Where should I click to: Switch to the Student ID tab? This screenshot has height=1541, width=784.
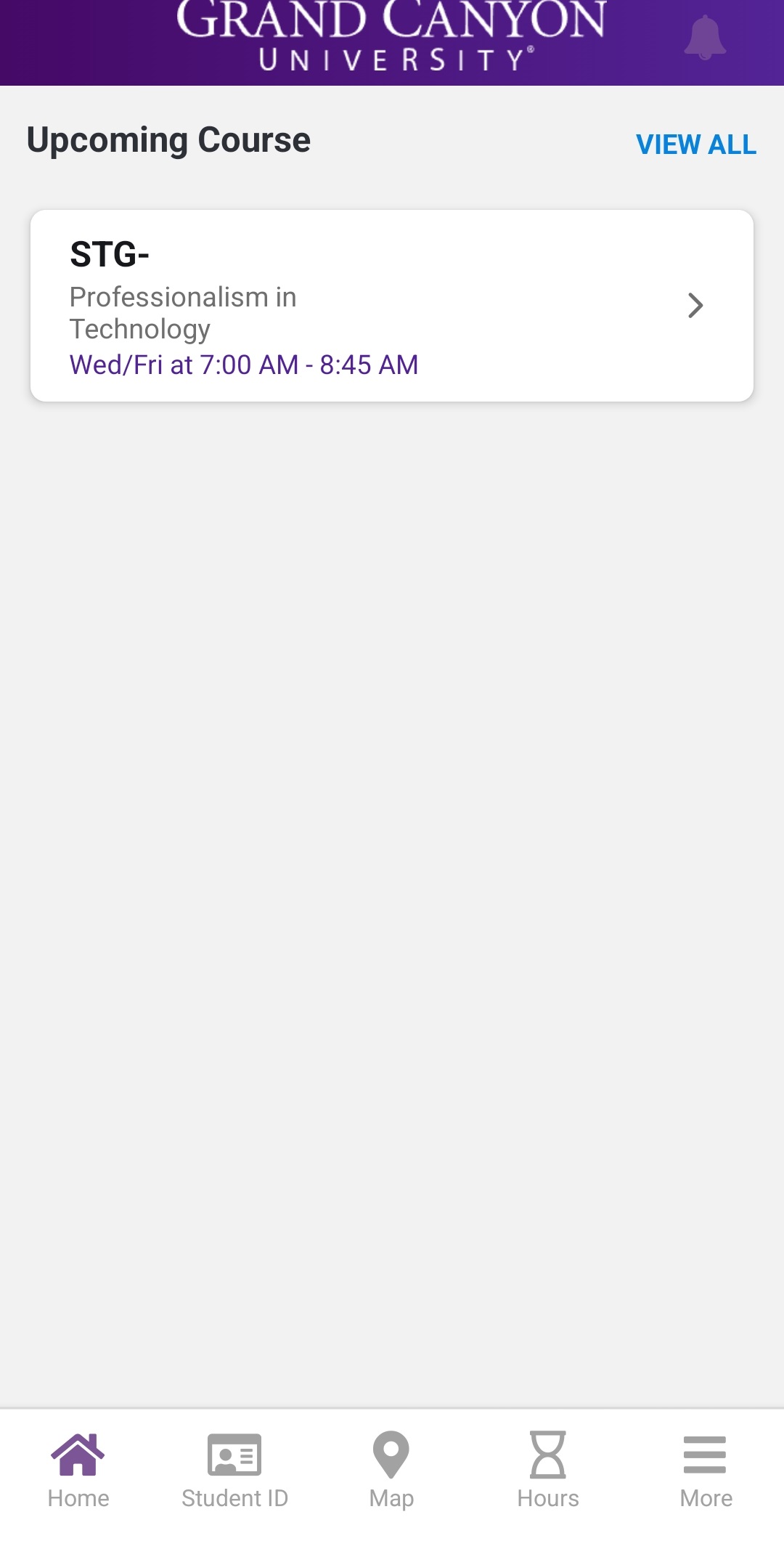(234, 1470)
